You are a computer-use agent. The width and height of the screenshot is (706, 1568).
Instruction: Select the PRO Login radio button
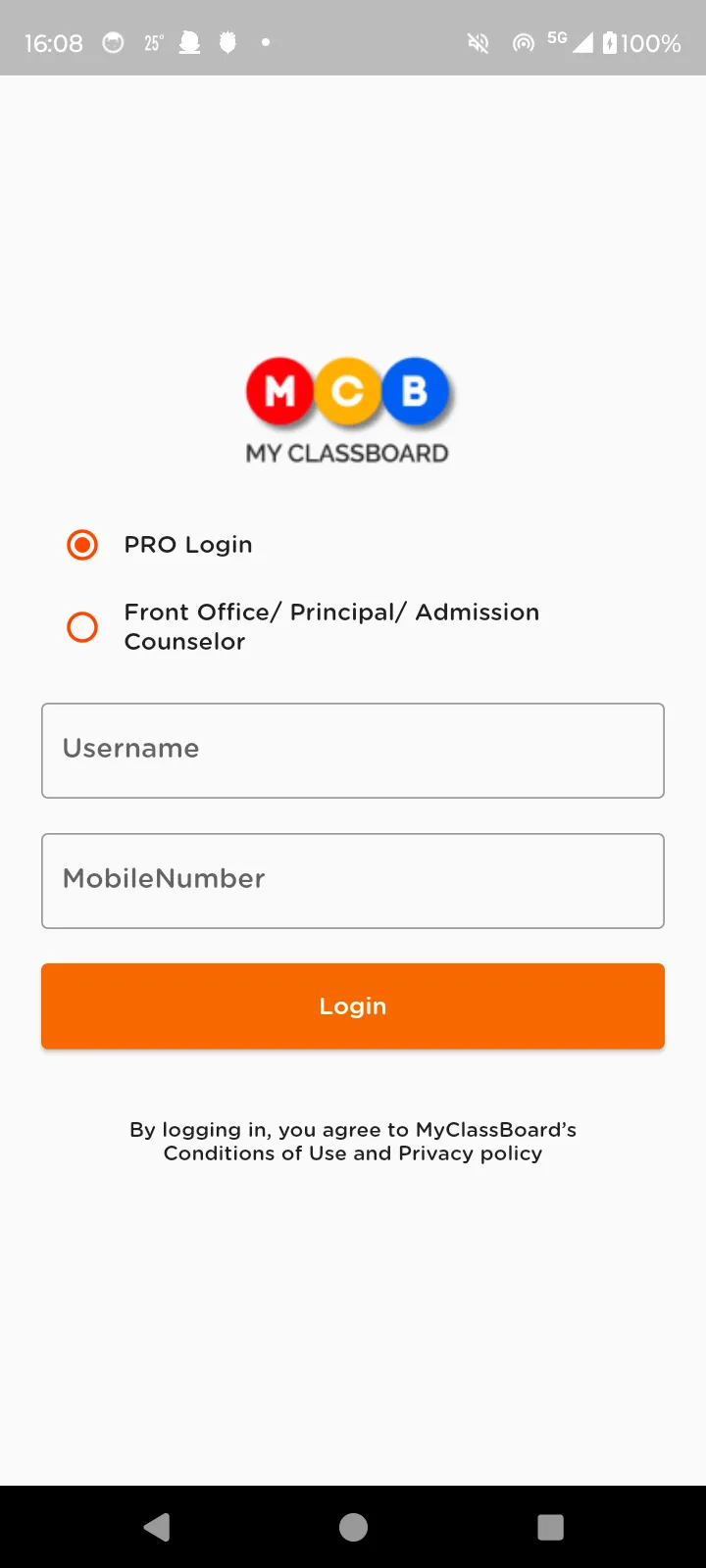coord(82,544)
